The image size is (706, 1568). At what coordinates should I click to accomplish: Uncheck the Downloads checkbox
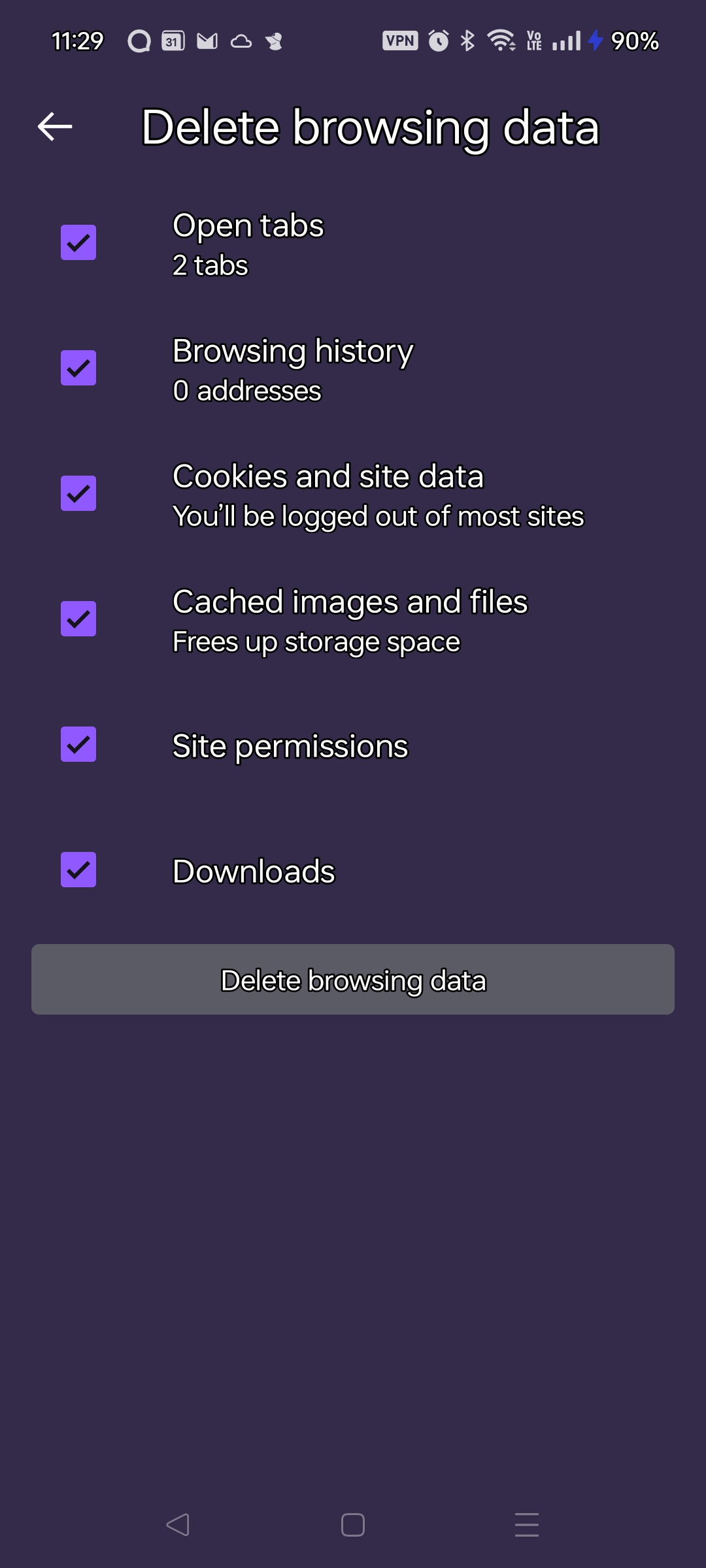(78, 870)
